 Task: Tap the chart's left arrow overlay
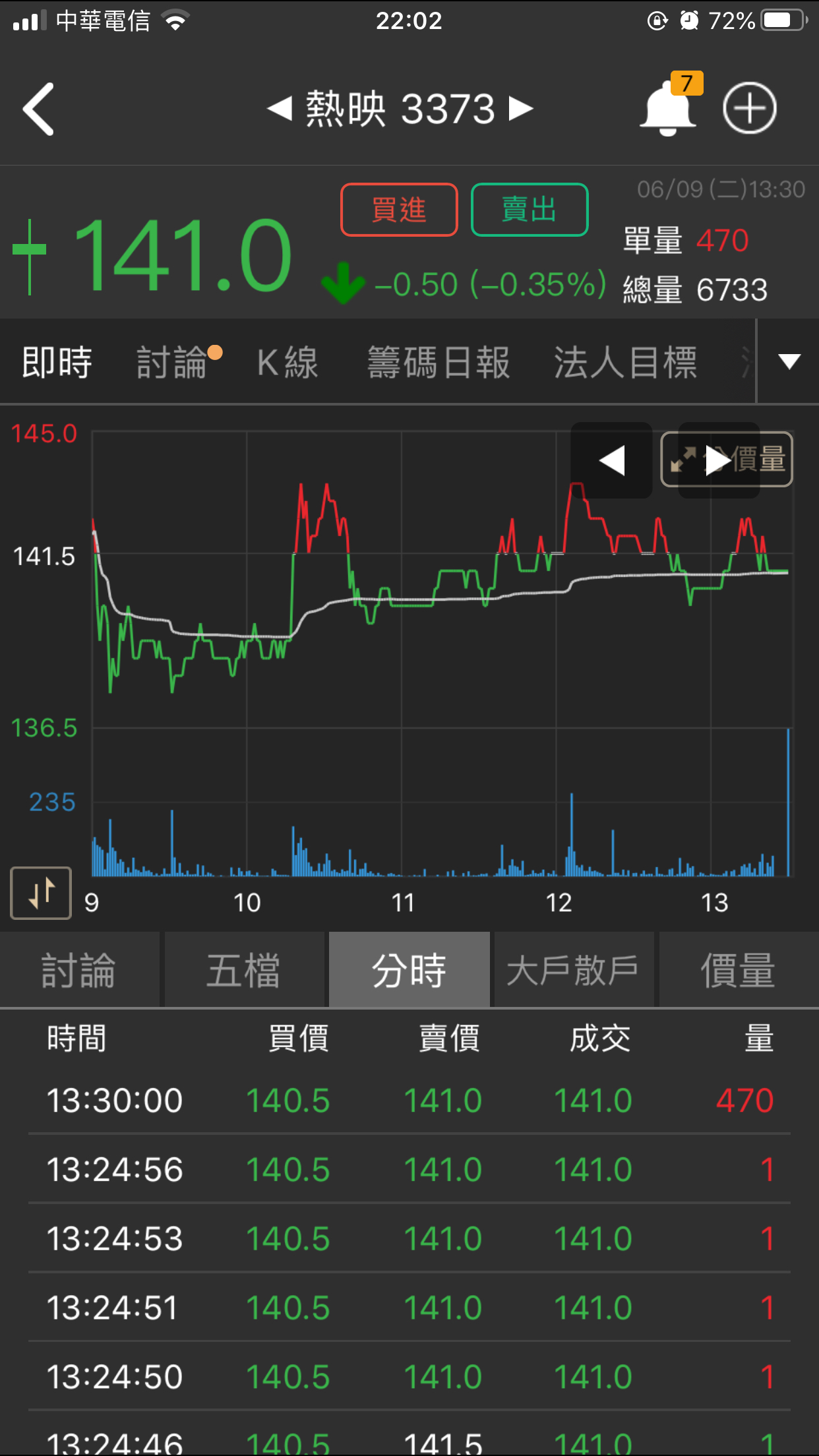611,460
